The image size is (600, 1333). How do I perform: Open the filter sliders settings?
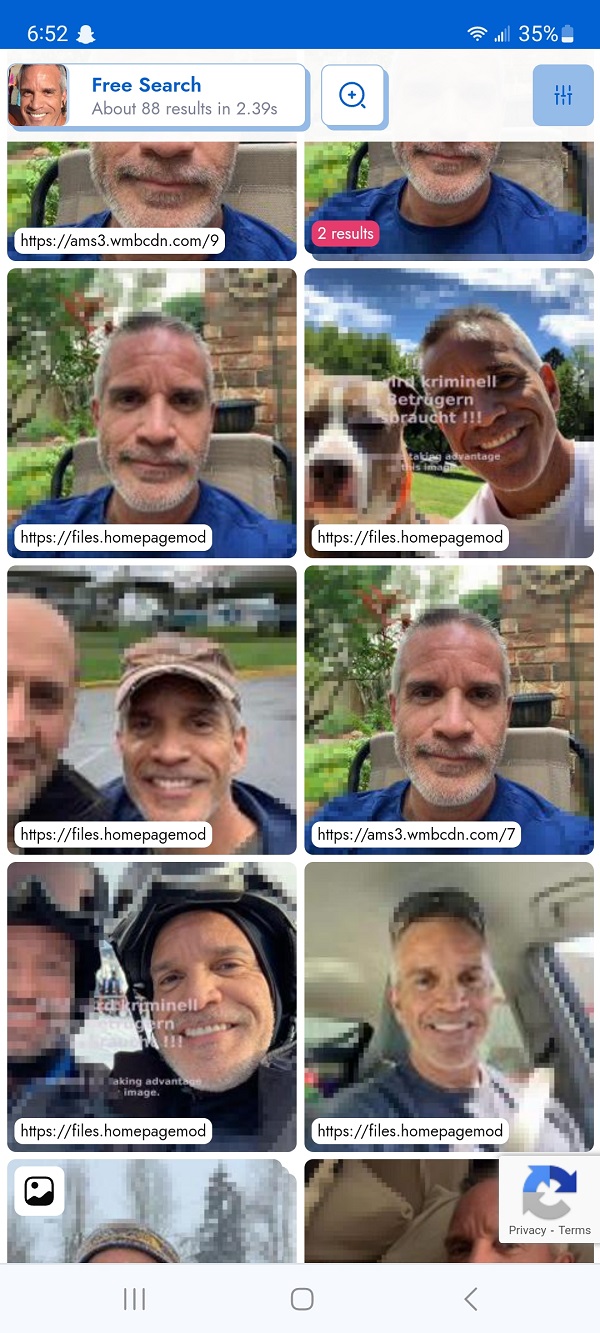pyautogui.click(x=563, y=96)
